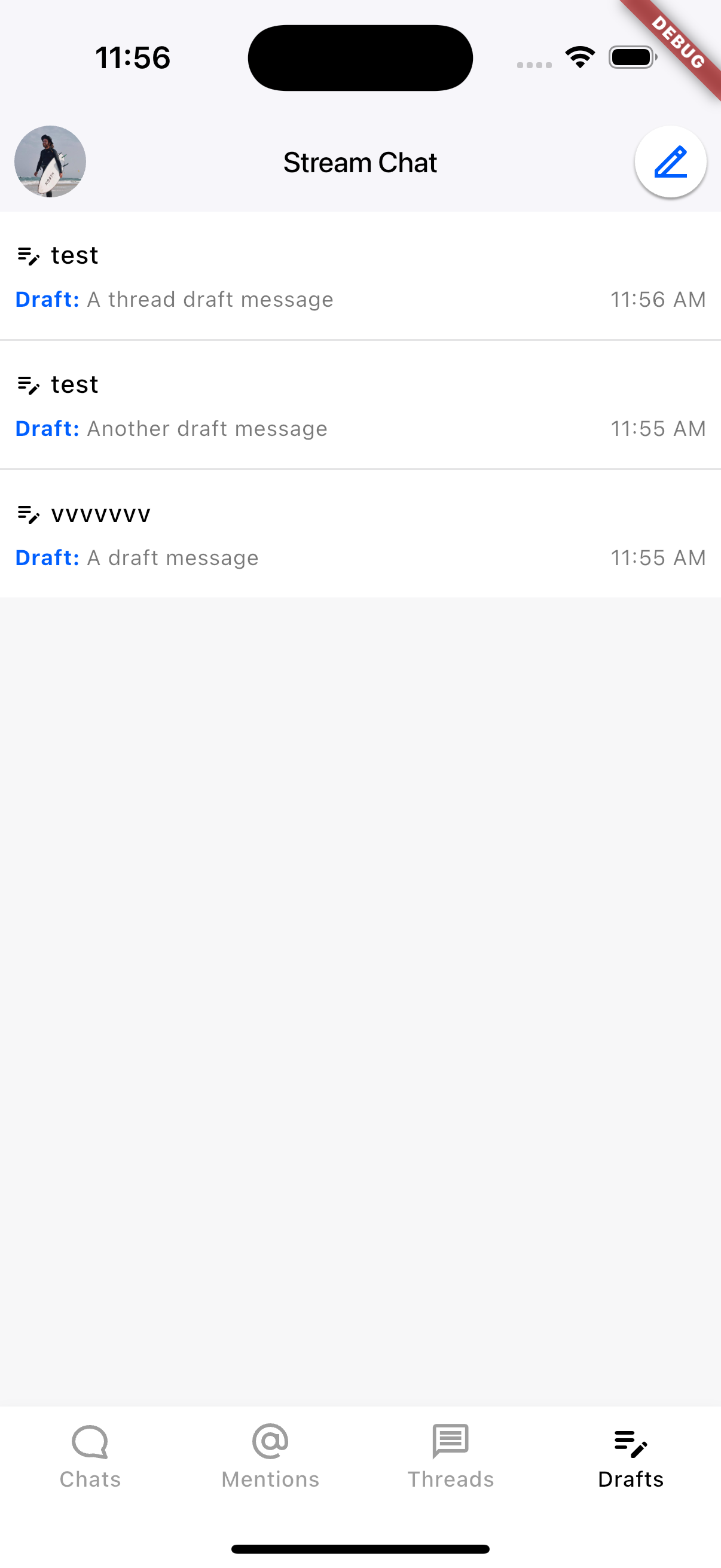Open the profile avatar menu

50,161
